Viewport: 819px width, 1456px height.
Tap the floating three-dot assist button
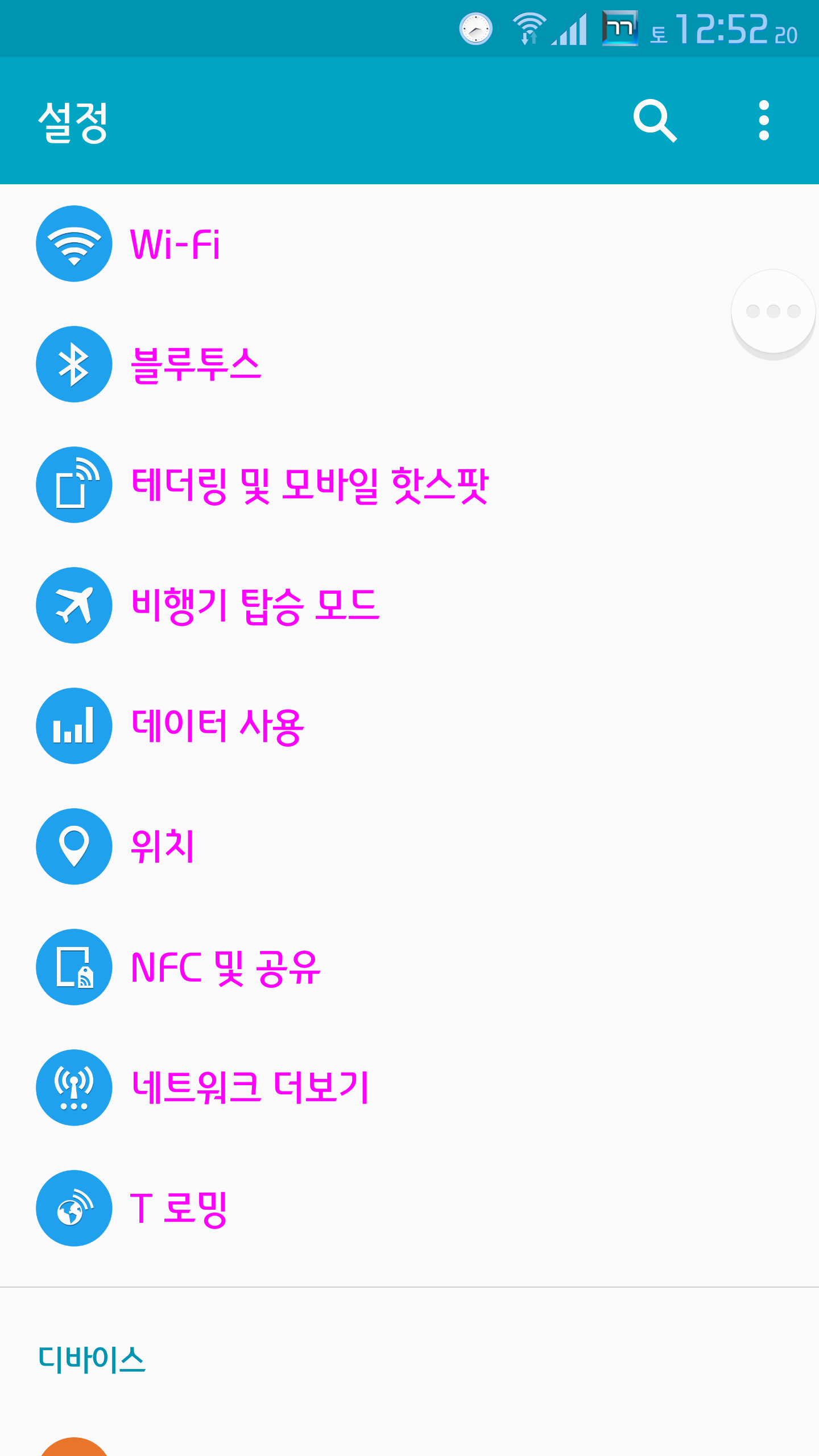point(772,312)
